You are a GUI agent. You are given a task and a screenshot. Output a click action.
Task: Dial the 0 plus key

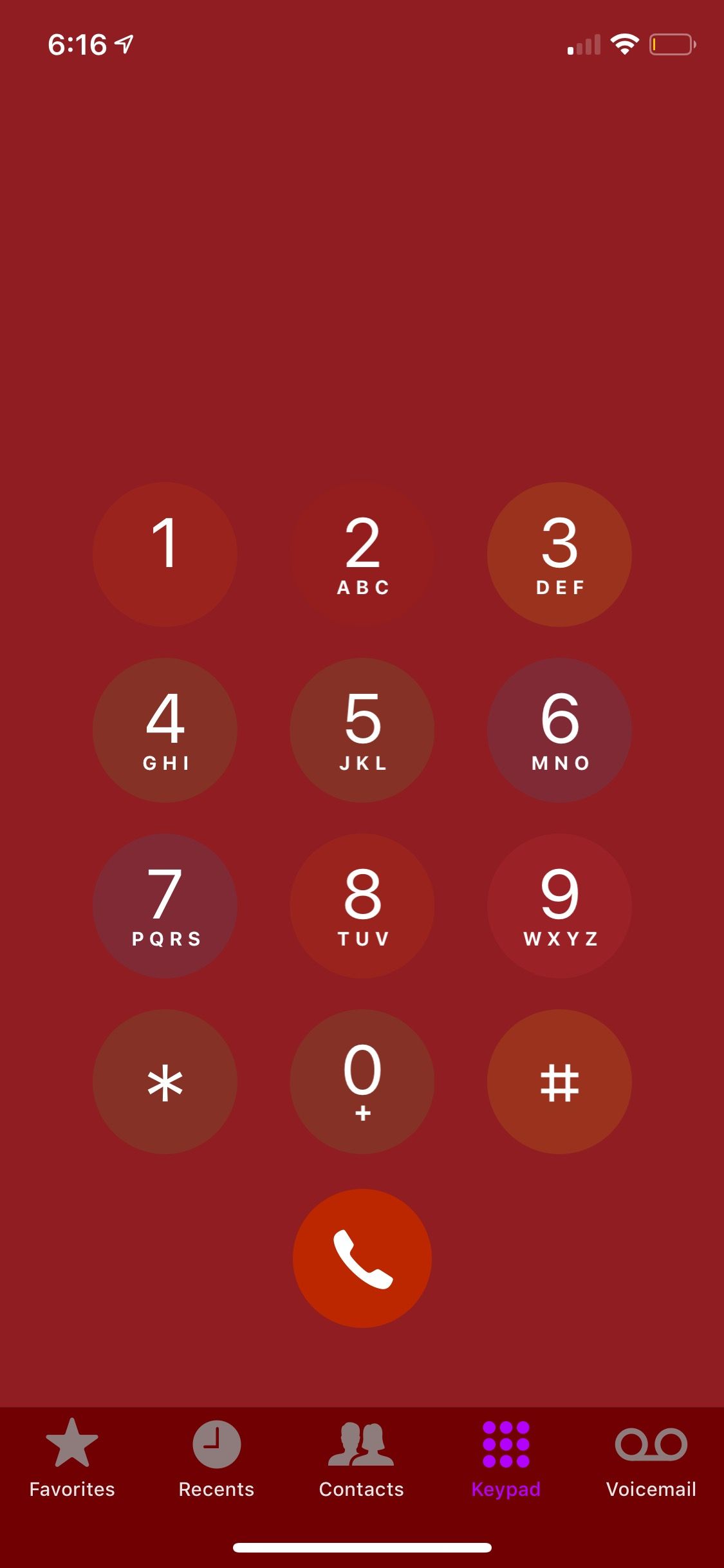(362, 1081)
